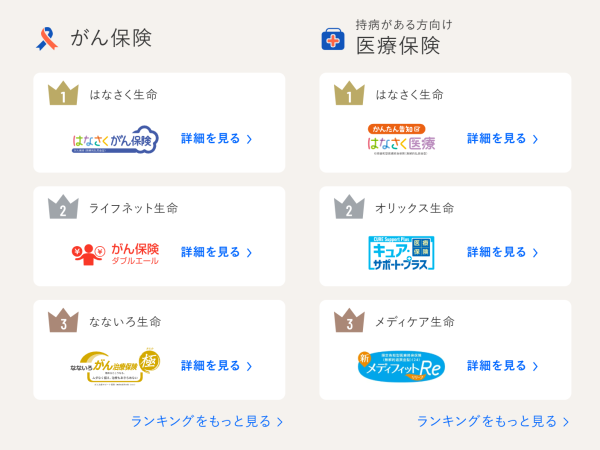View details for オリックス生命 キュアサポートプラス
Image resolution: width=600 pixels, height=450 pixels.
pos(502,253)
